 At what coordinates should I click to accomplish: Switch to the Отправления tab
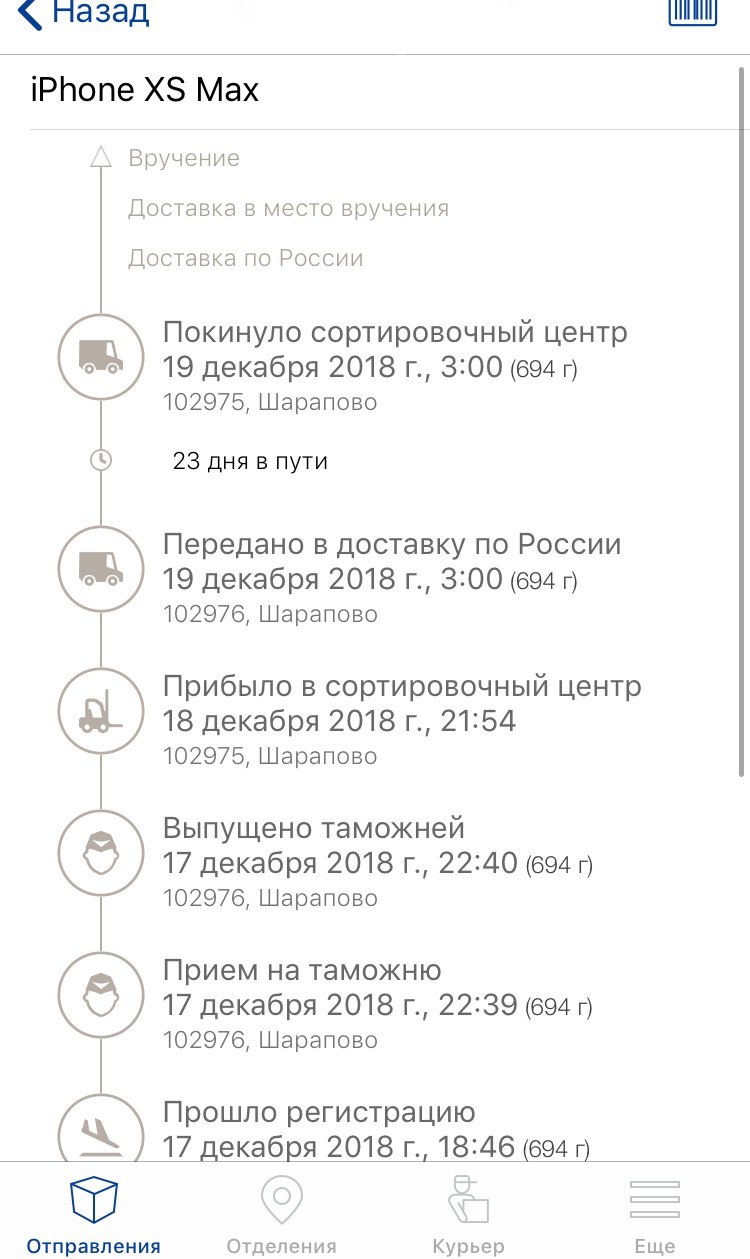[93, 1214]
